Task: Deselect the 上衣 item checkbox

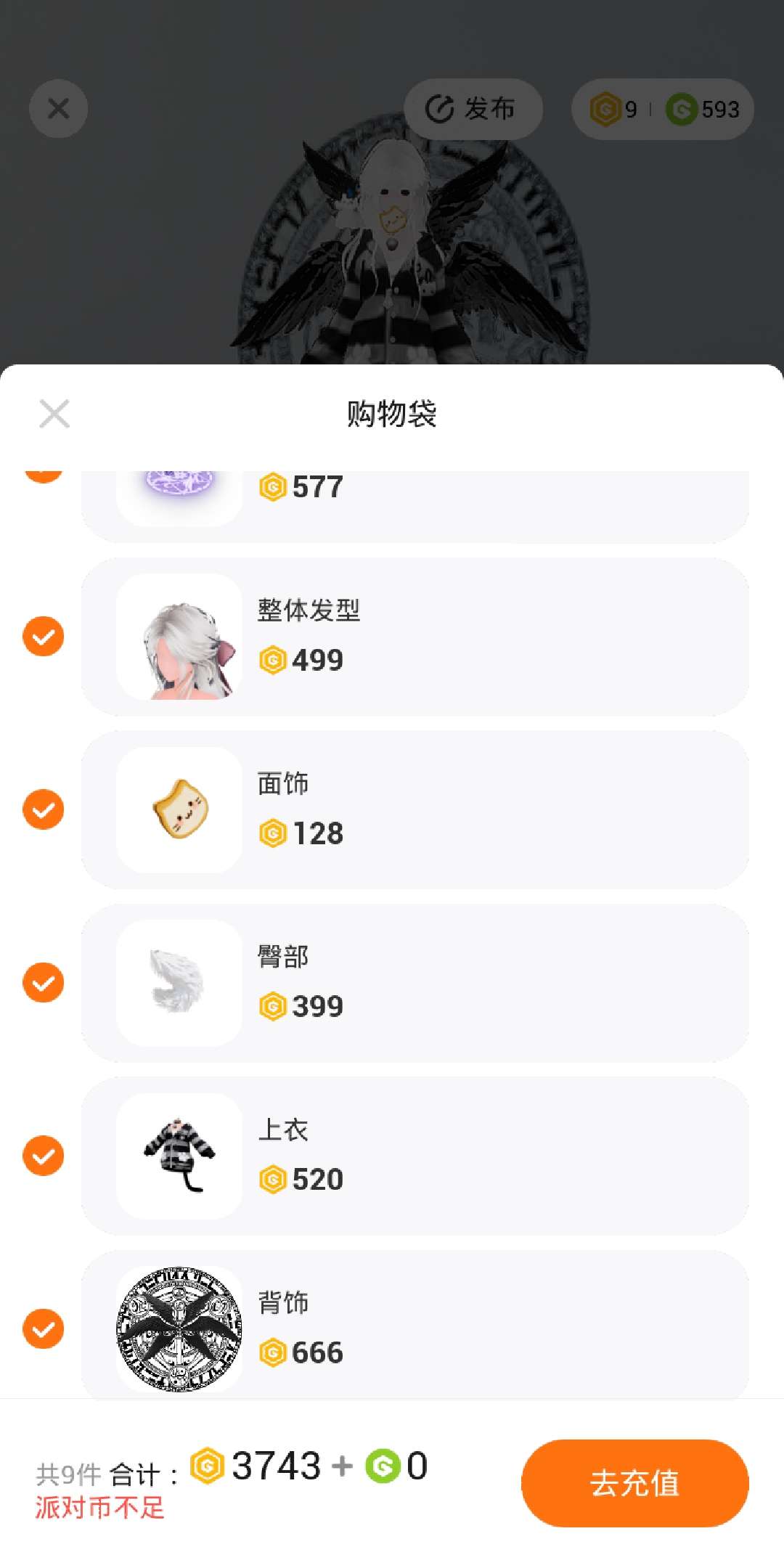Action: coord(44,1156)
